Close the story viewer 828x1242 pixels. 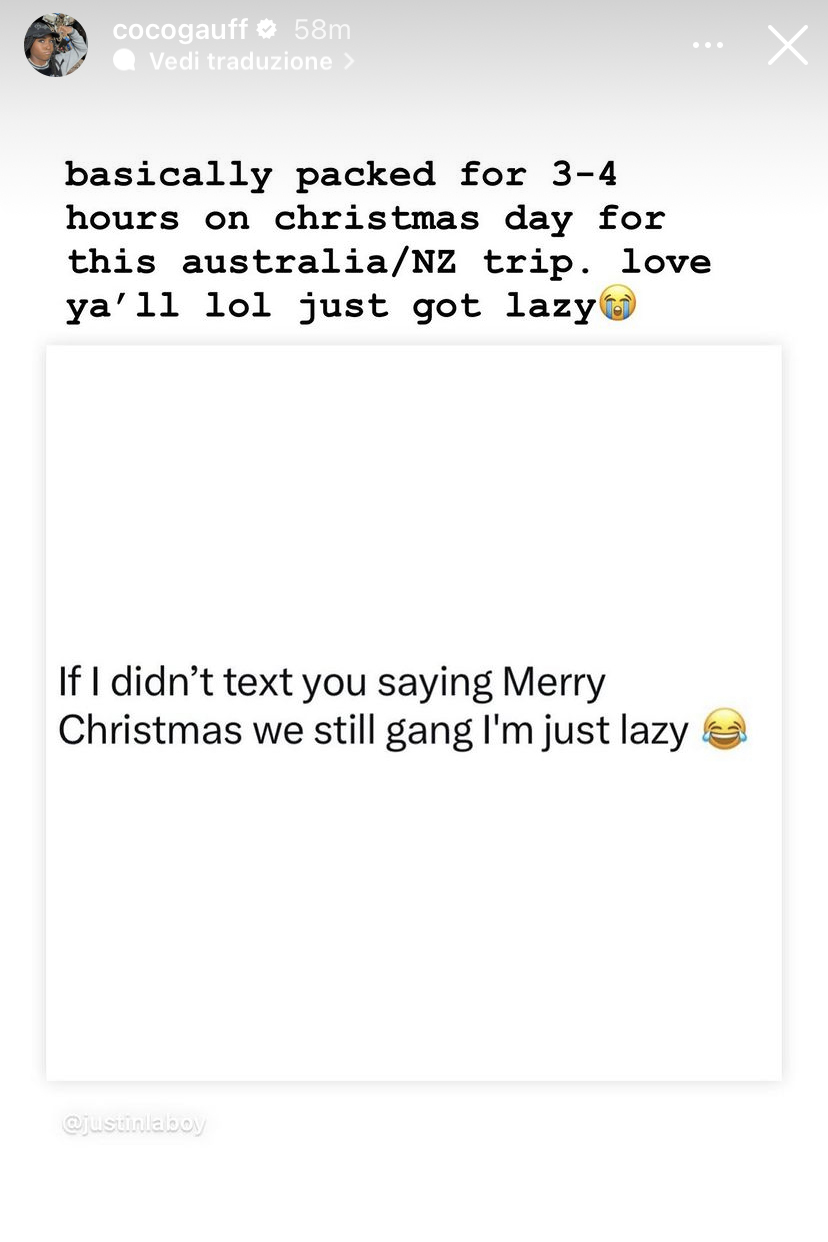[x=787, y=45]
